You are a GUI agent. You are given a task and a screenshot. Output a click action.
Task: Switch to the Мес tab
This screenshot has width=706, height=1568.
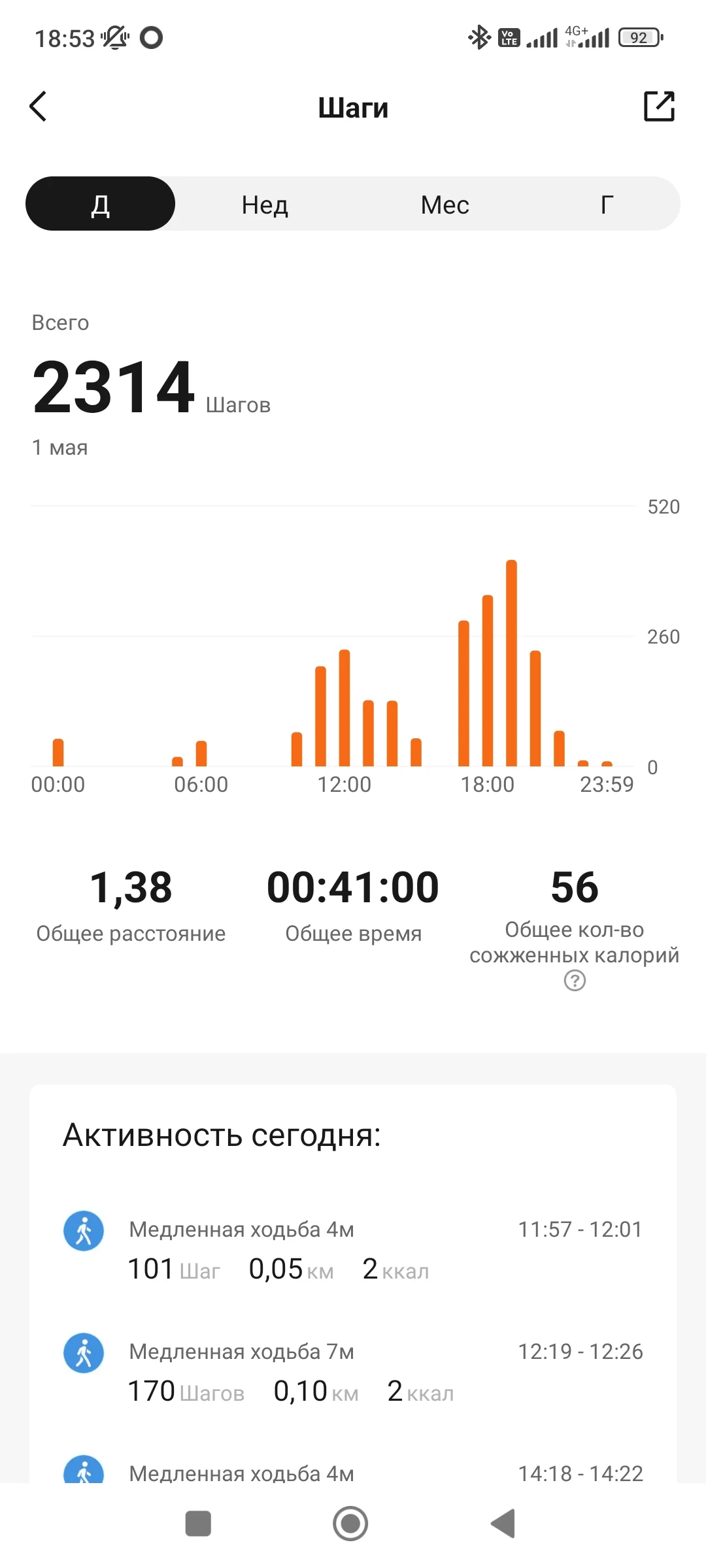[445, 204]
